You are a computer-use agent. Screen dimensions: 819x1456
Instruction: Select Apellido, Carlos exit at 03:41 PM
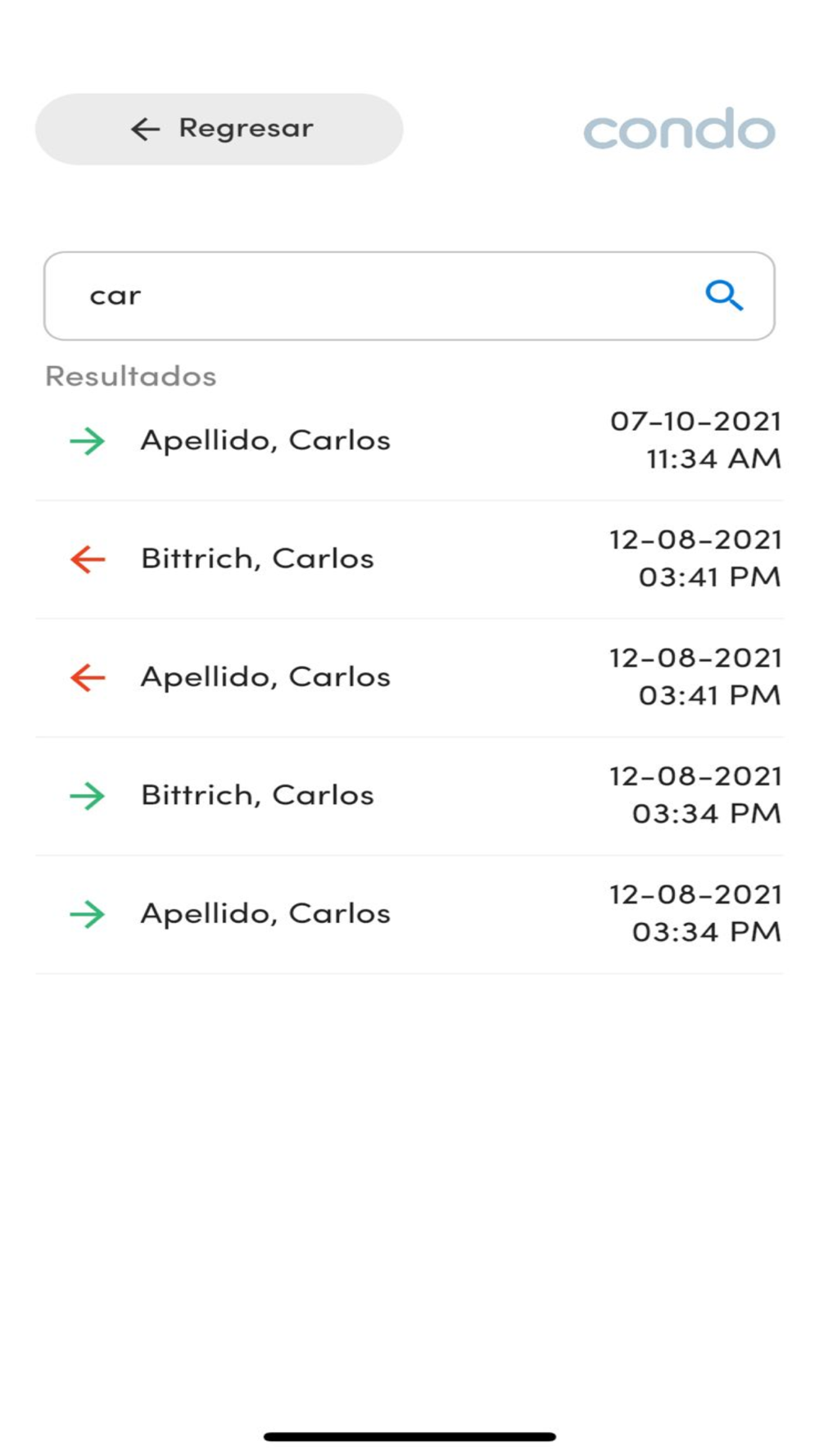(409, 678)
